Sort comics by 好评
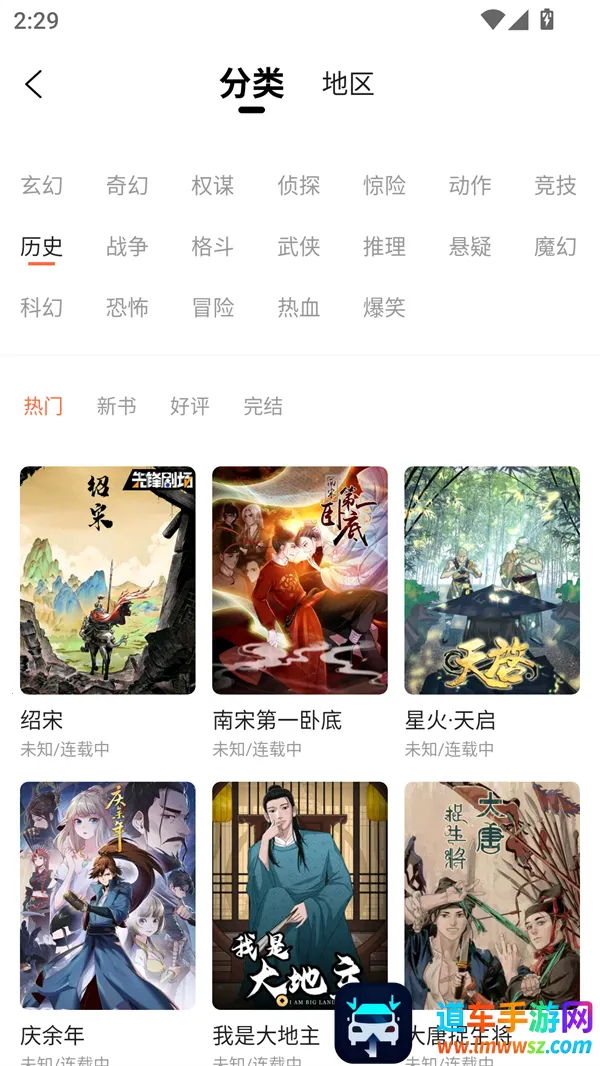600x1066 pixels. pyautogui.click(x=190, y=406)
